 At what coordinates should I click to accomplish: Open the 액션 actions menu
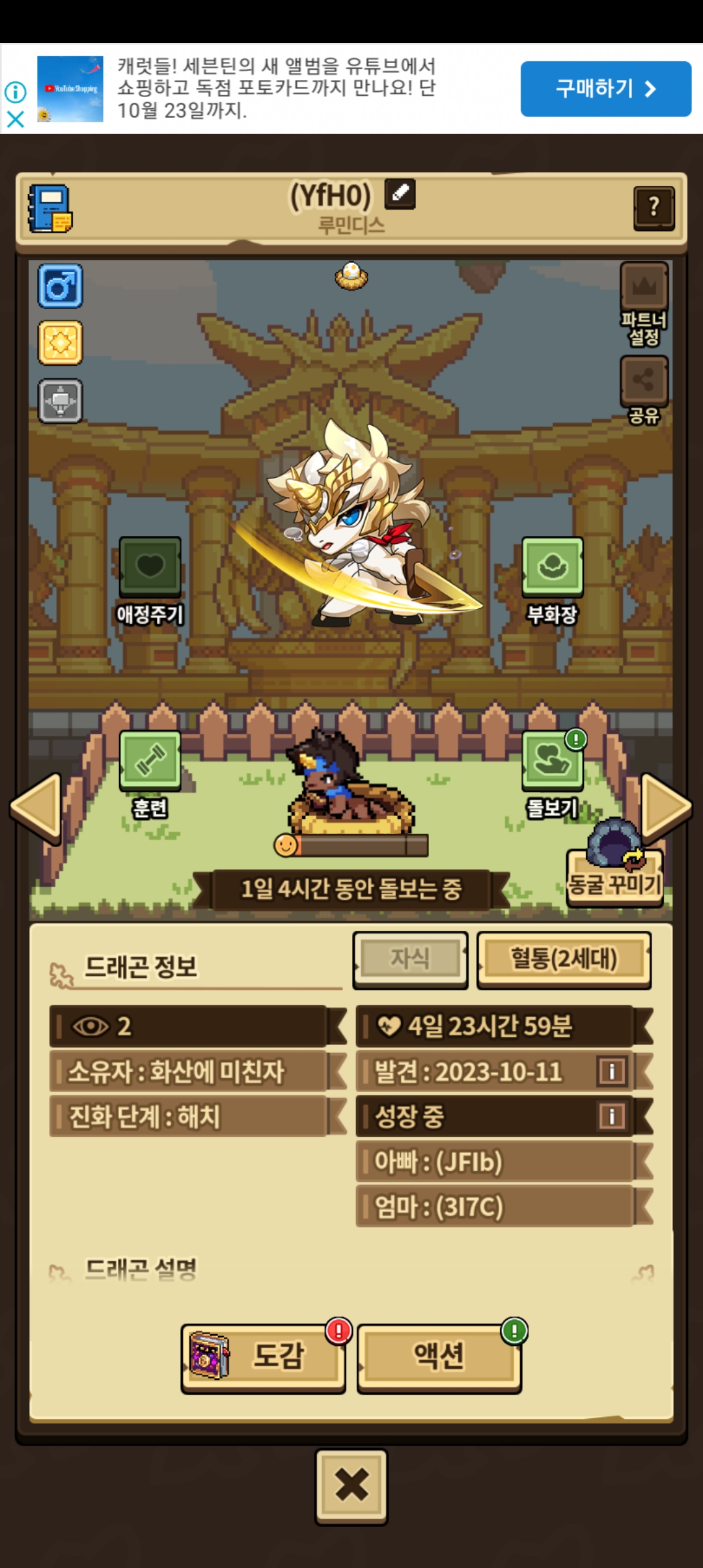tap(439, 1358)
